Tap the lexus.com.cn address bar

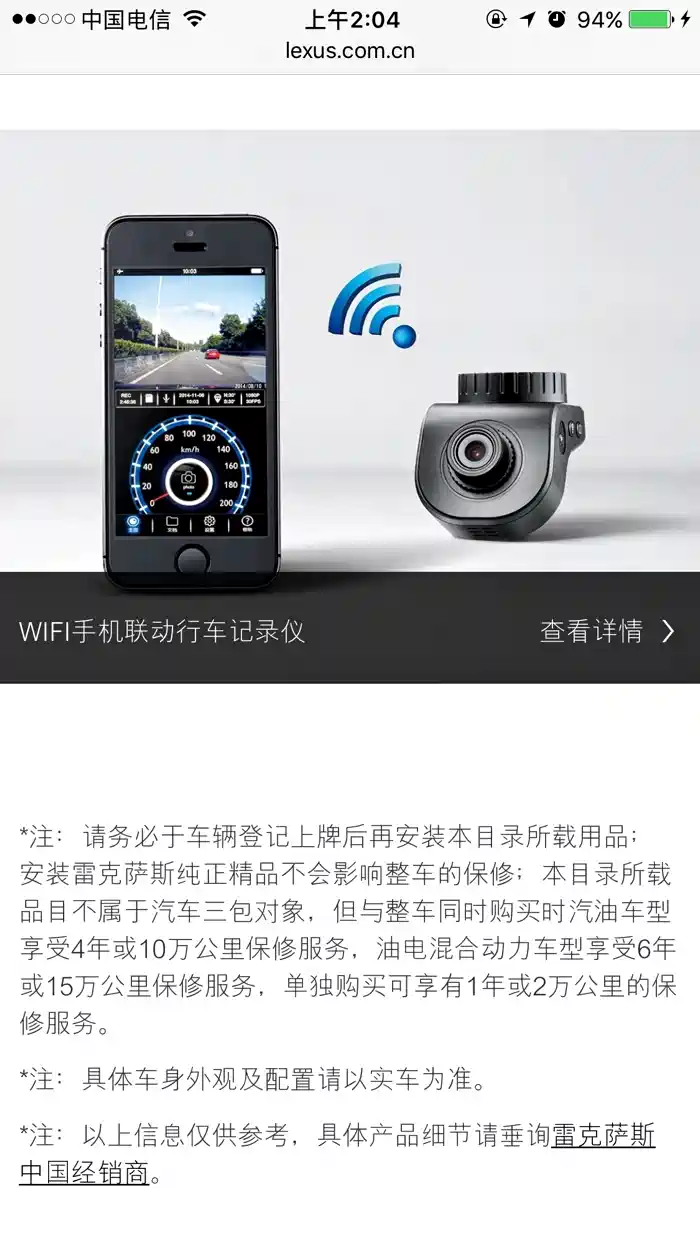click(x=349, y=51)
